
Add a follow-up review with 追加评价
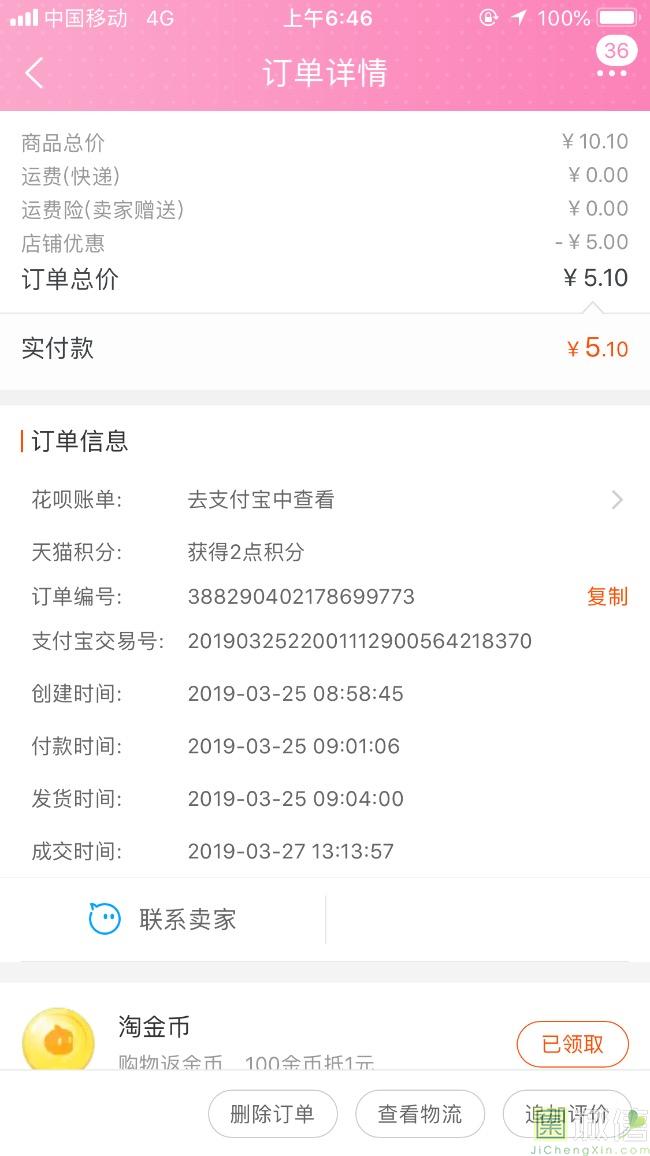click(x=566, y=1114)
